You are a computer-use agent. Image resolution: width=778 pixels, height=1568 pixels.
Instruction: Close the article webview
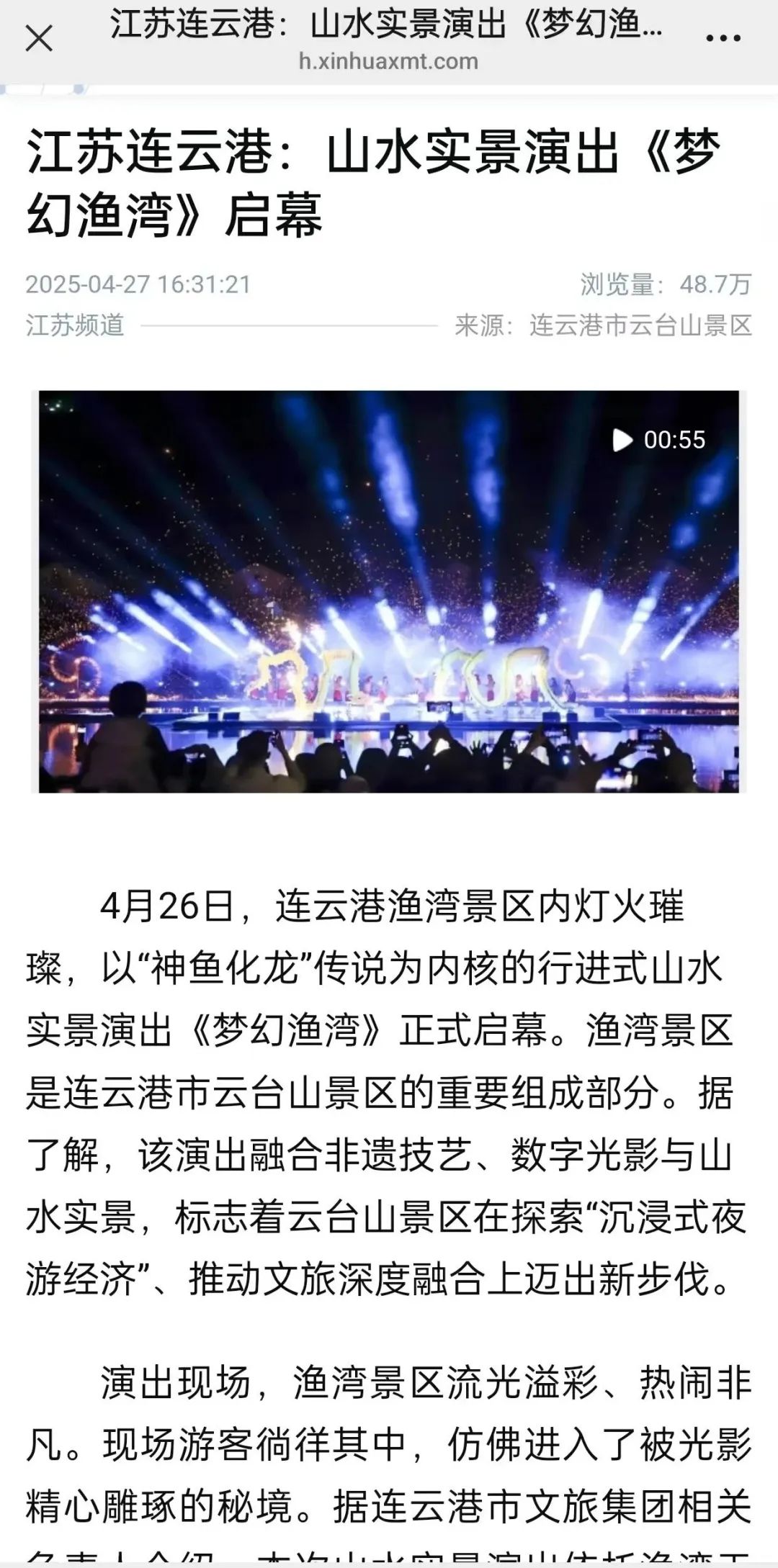(39, 39)
